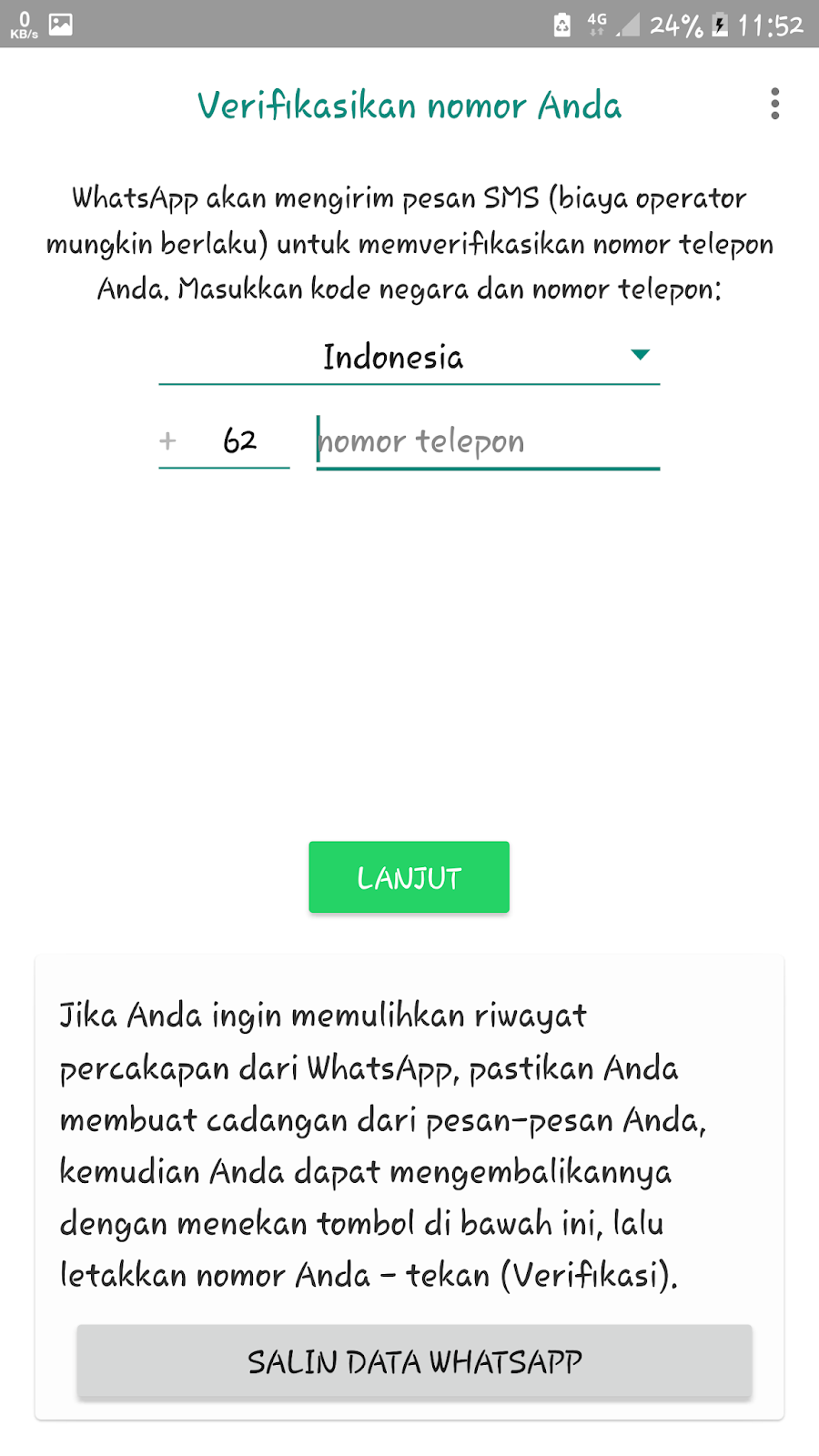Viewport: 819px width, 1456px height.
Task: Tap the LANJUT button
Action: pos(409,877)
